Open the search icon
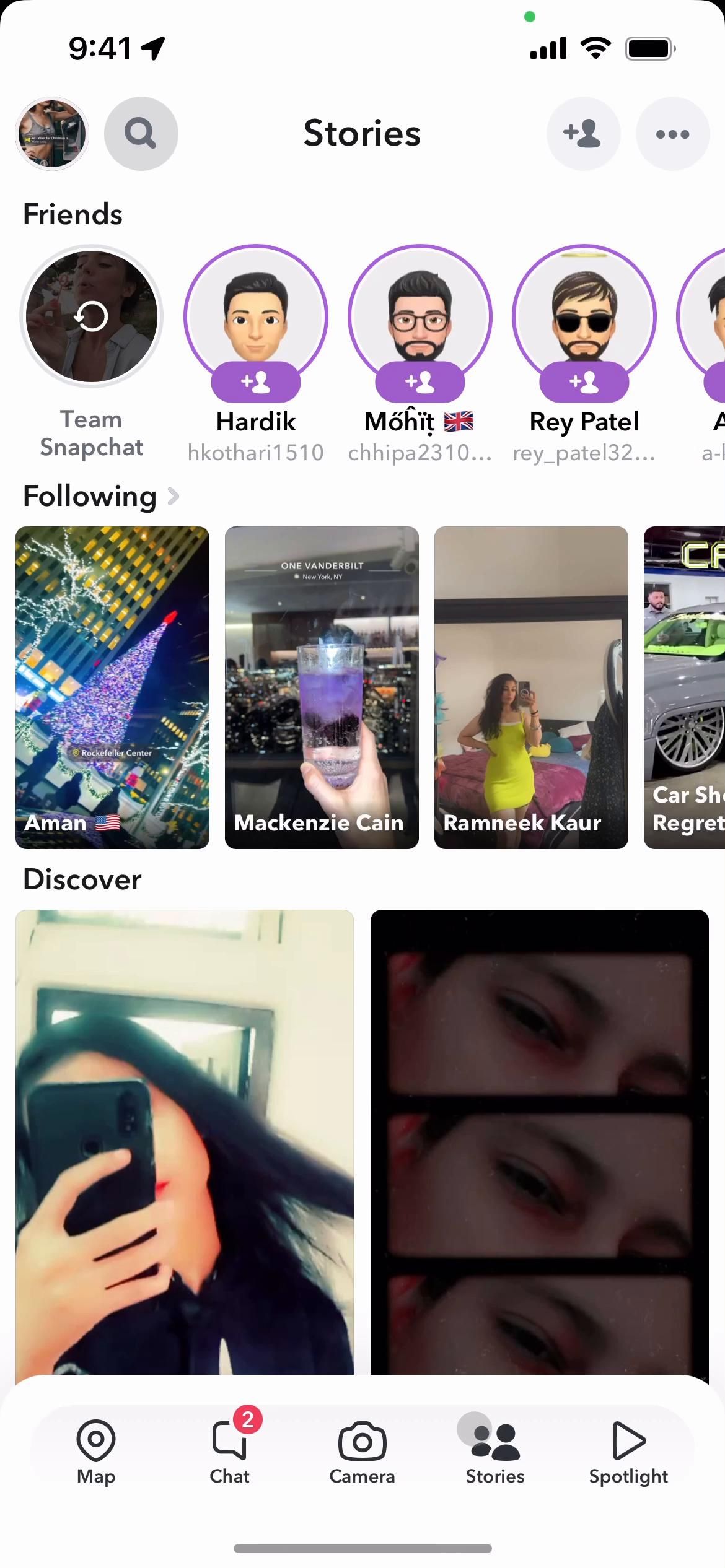 [x=141, y=134]
